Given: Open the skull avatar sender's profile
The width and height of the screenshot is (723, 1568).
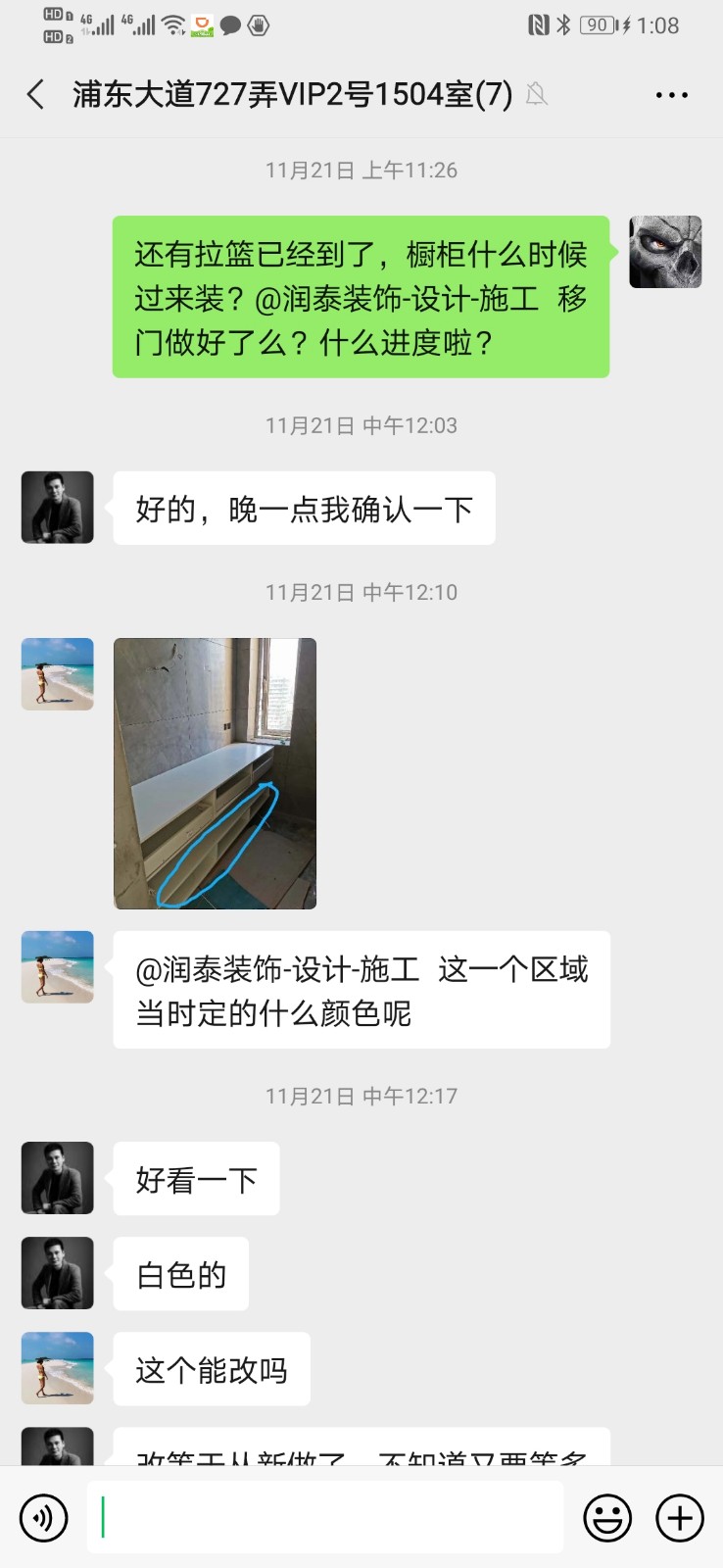Looking at the screenshot, I should pyautogui.click(x=665, y=252).
